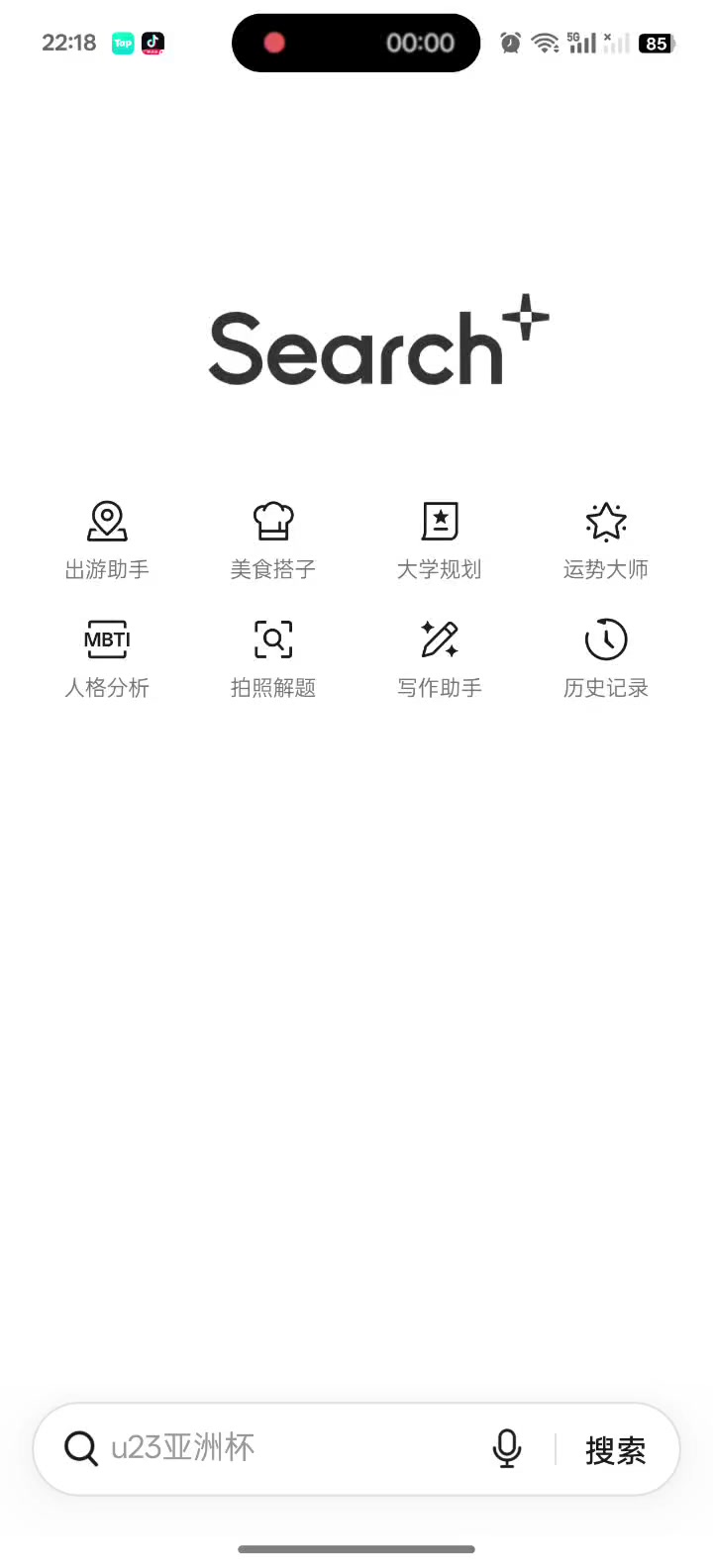Open the 出游助手 travel assistant
This screenshot has width=713, height=1568.
pyautogui.click(x=107, y=540)
